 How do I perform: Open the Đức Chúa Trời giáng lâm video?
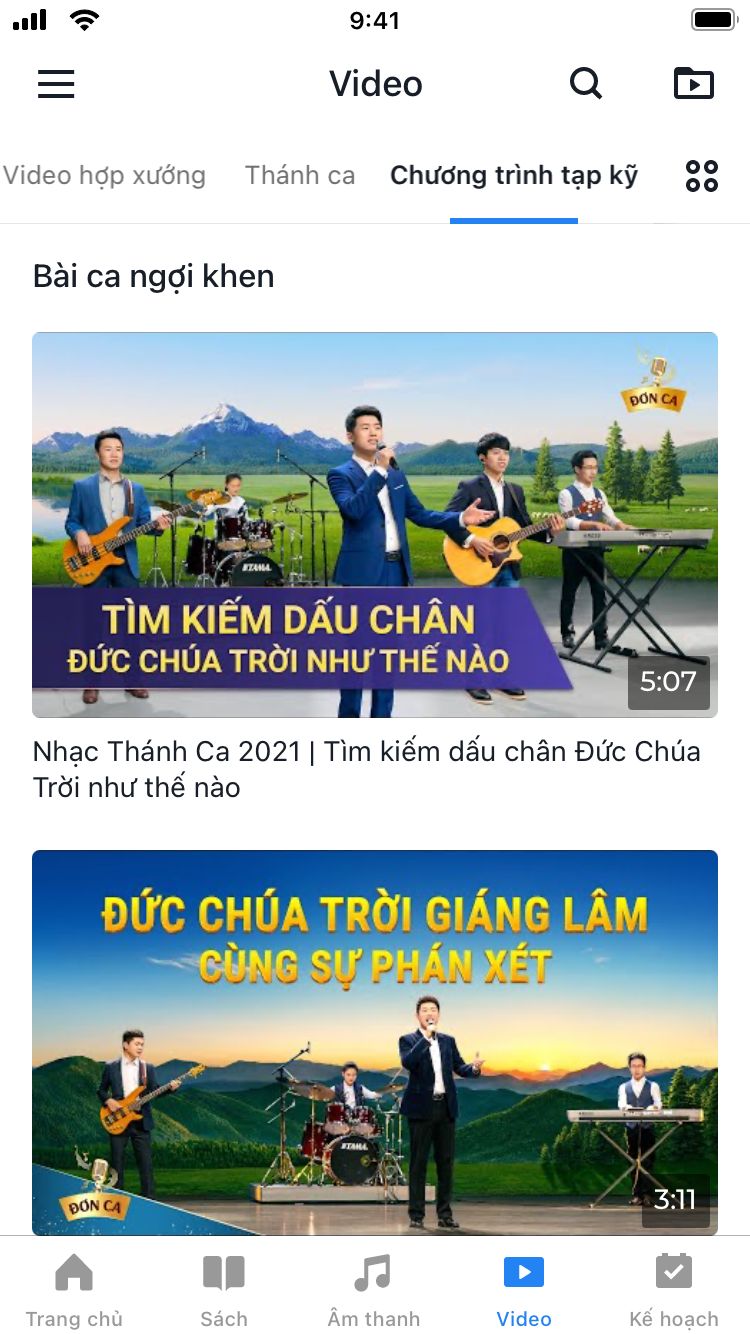click(375, 1042)
